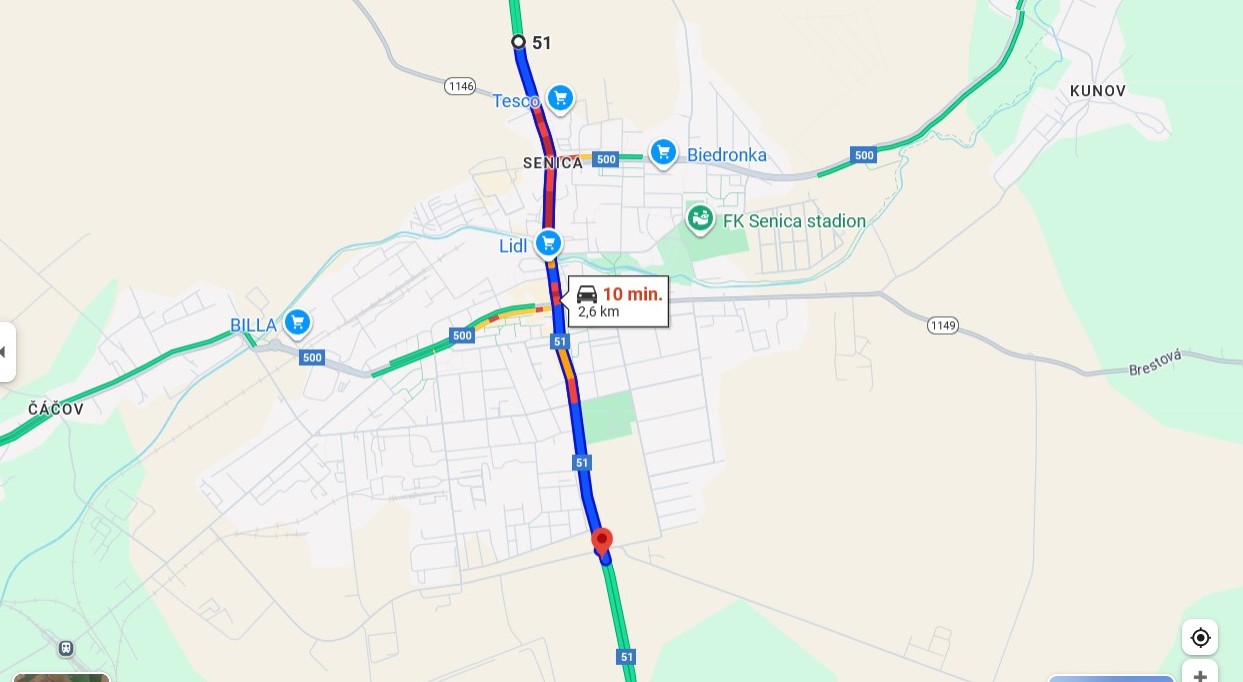Screen dimensions: 1243x682
Task: Open the Tesco store marker
Action: click(560, 98)
